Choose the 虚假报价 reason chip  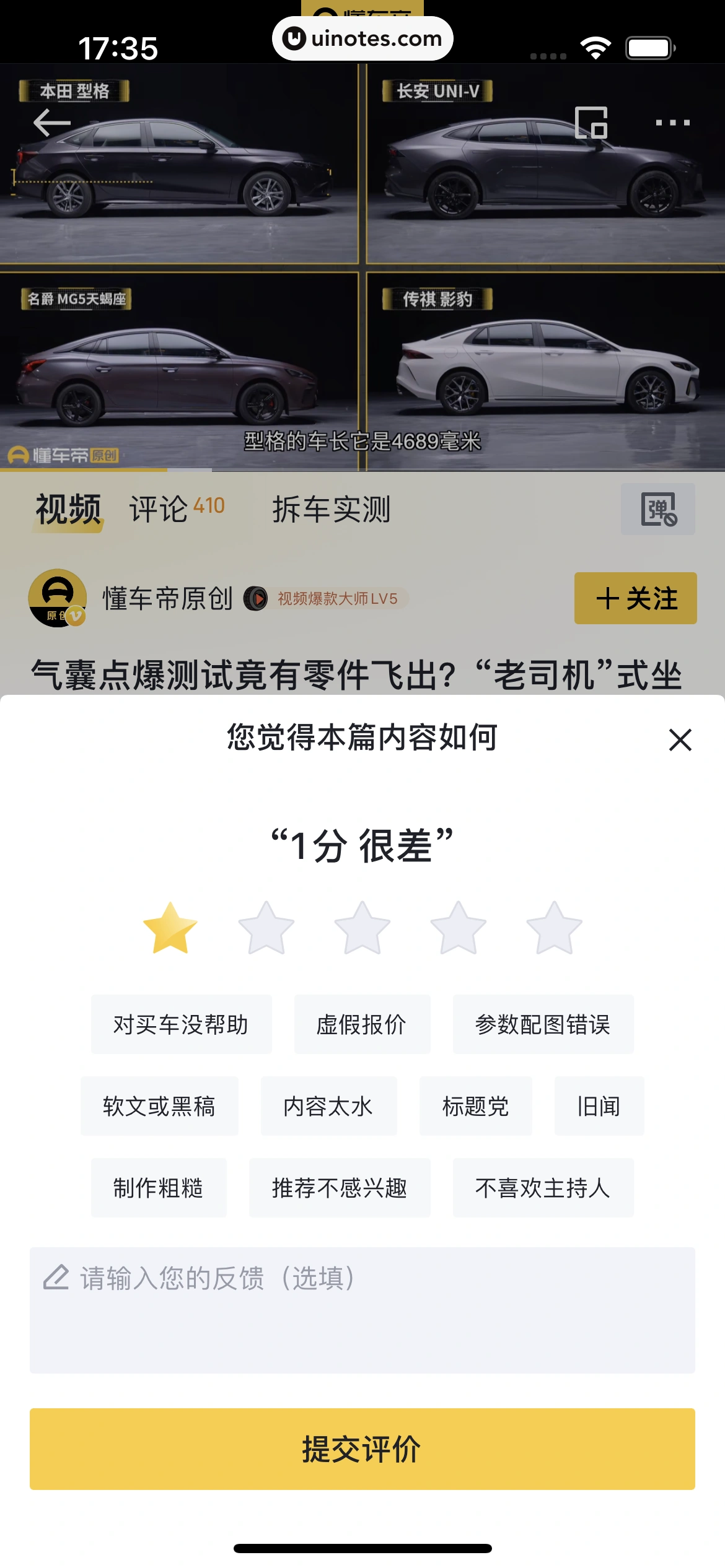(362, 1024)
